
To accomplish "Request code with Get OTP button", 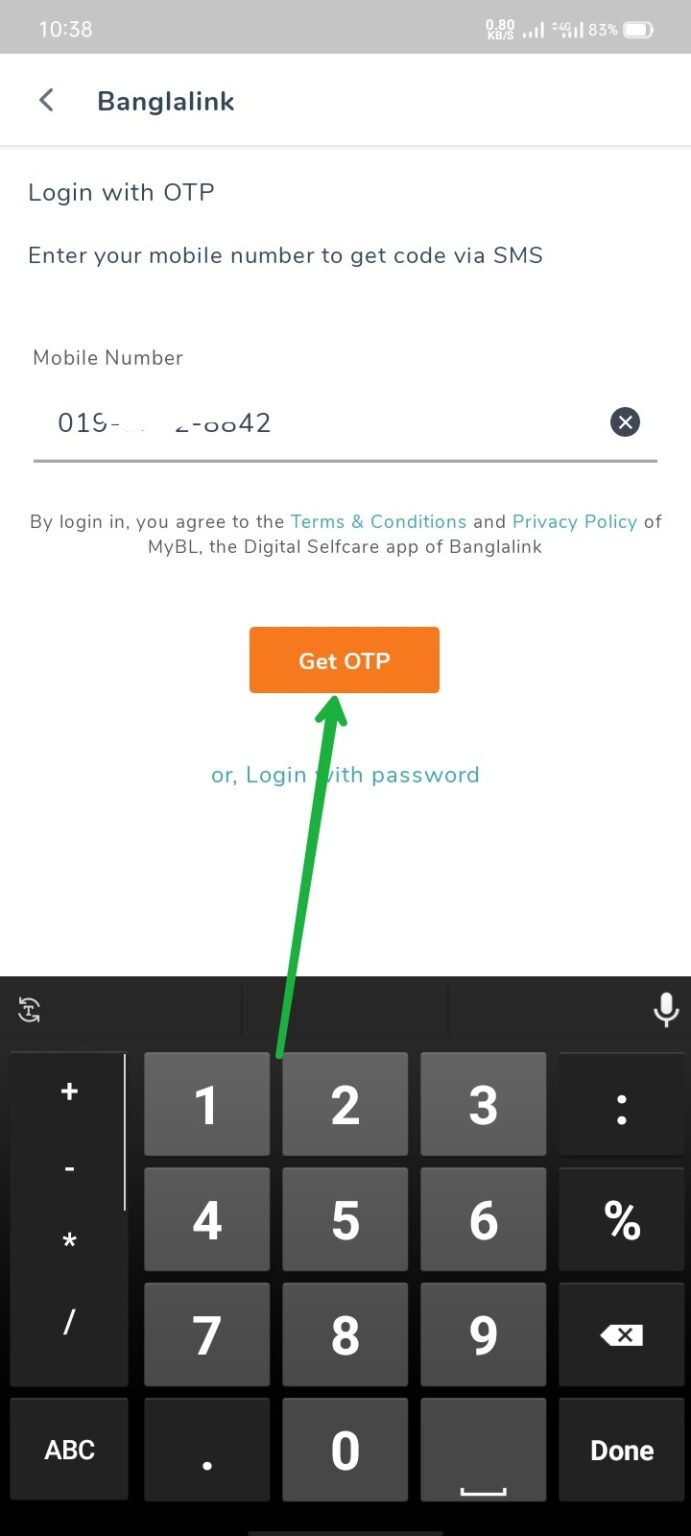I will coord(344,660).
